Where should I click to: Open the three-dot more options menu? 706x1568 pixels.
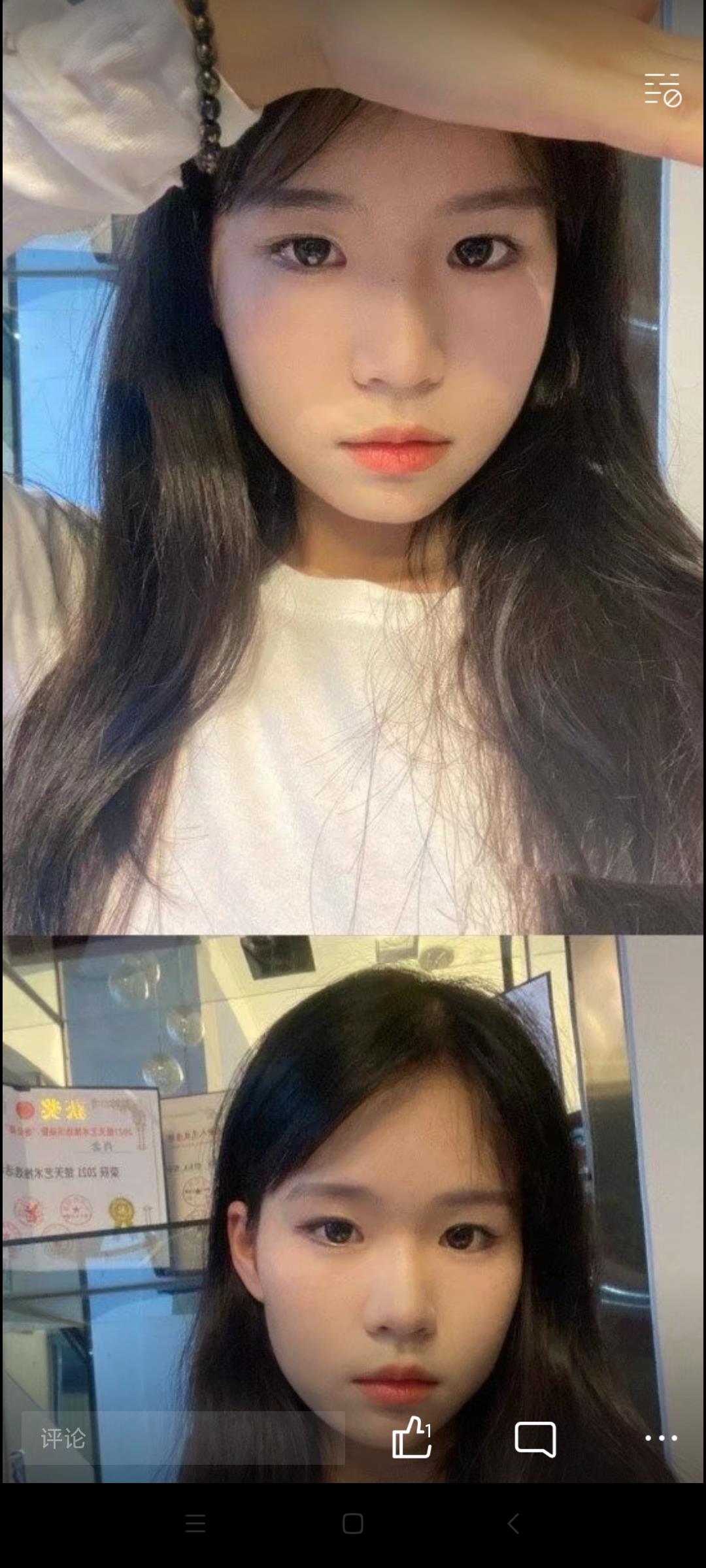coord(661,1438)
